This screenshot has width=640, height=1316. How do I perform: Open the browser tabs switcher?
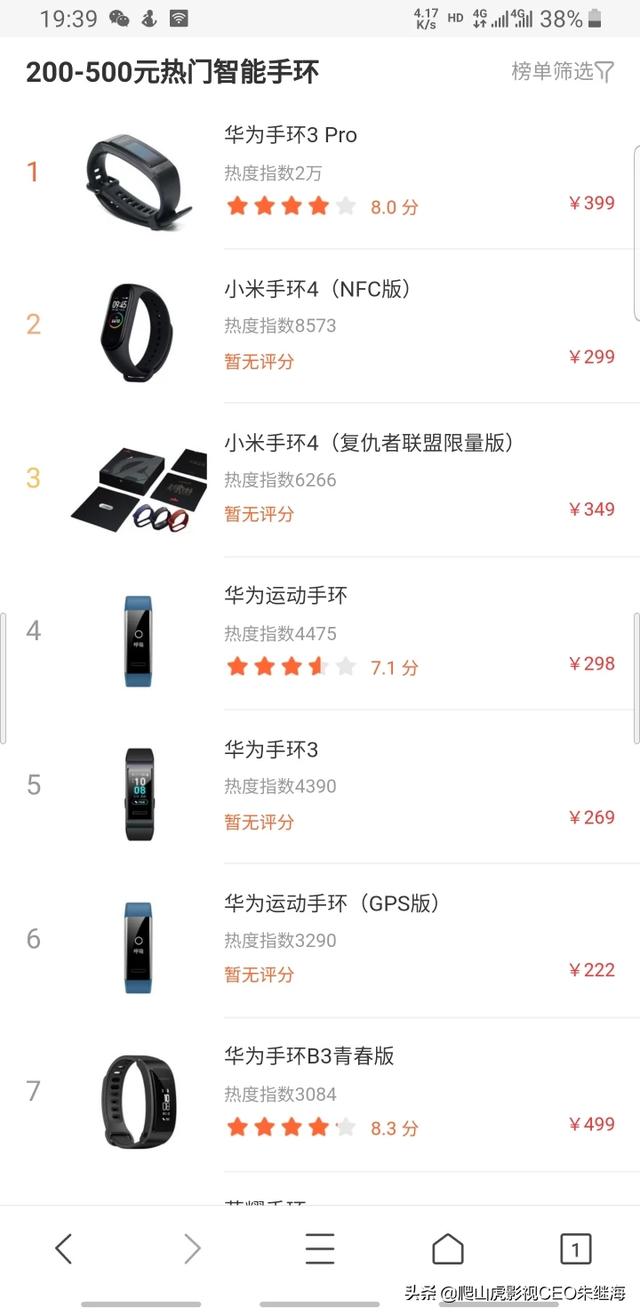click(575, 1248)
